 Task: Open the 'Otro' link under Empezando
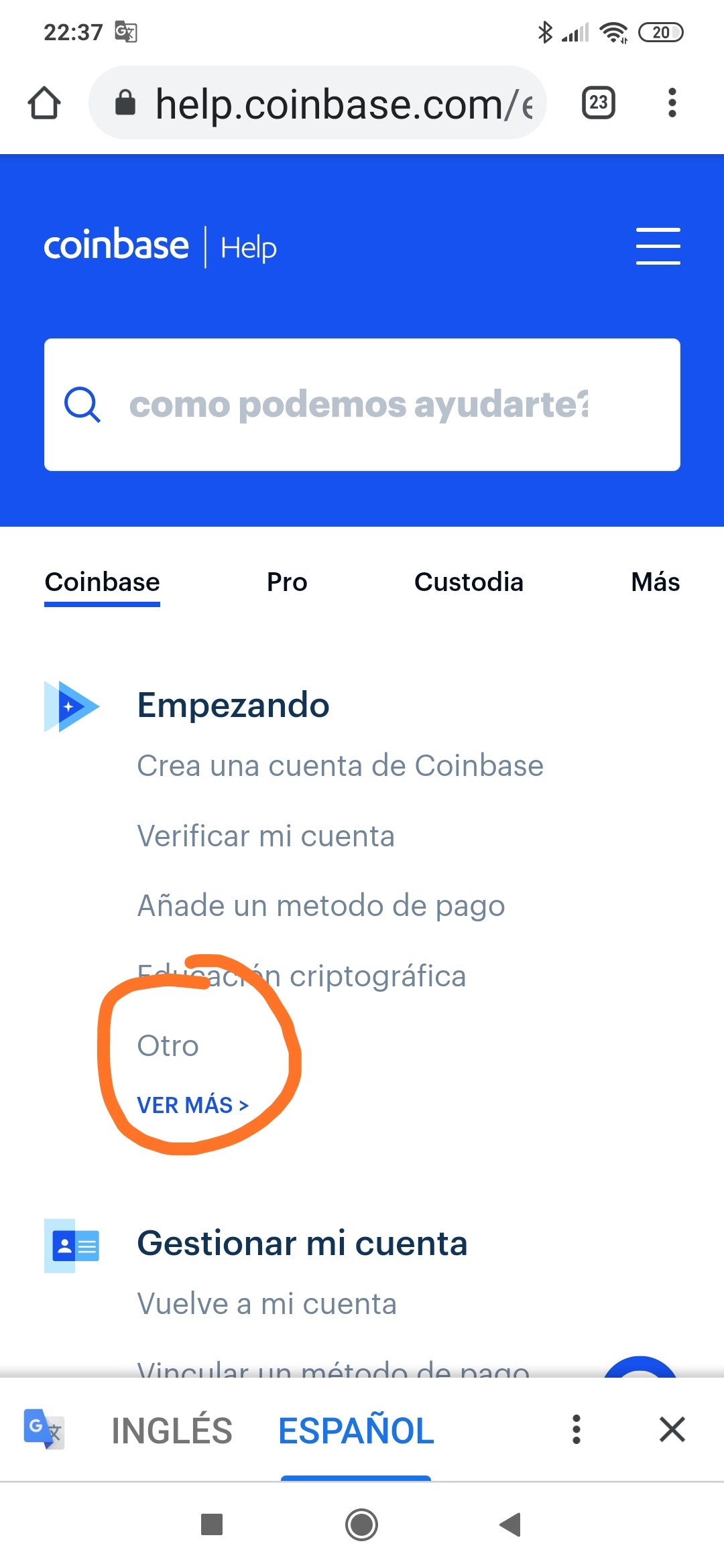click(168, 1046)
